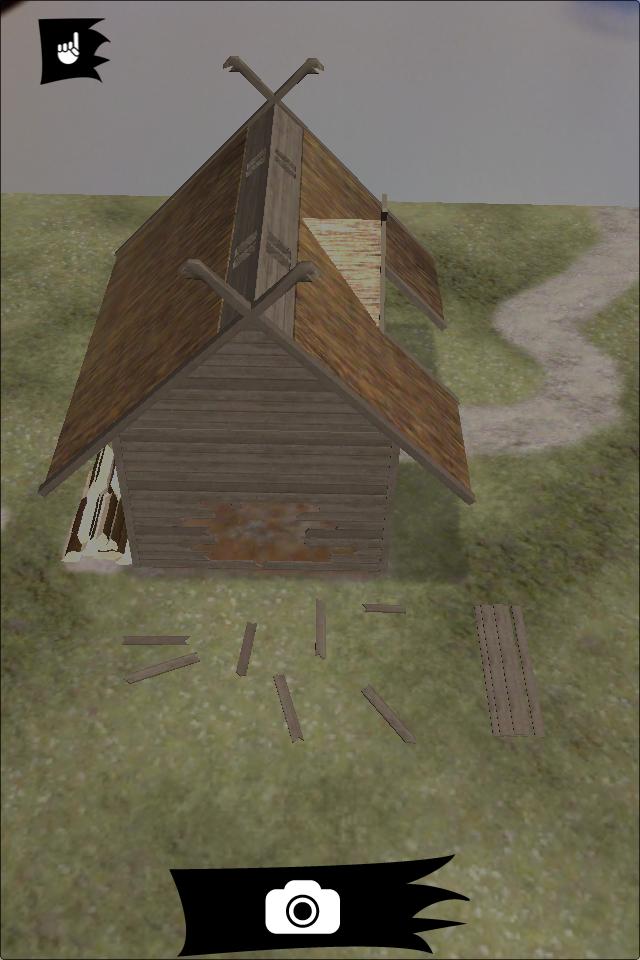The height and width of the screenshot is (960, 640).
Task: Take a photo with the camera button
Action: (x=302, y=909)
